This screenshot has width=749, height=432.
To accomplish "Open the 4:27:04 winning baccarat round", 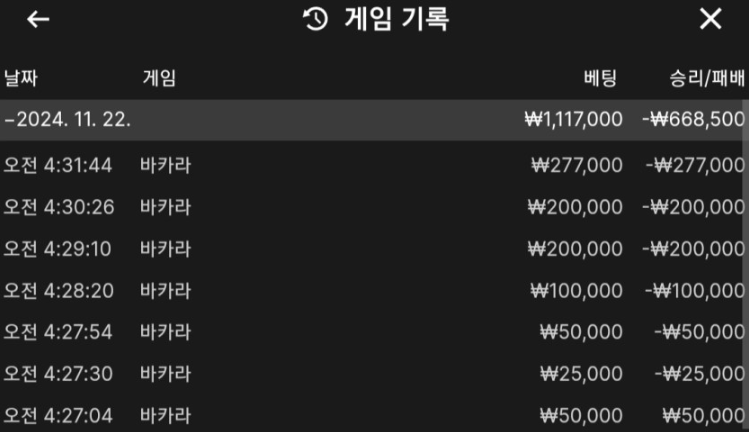I will coord(372,414).
